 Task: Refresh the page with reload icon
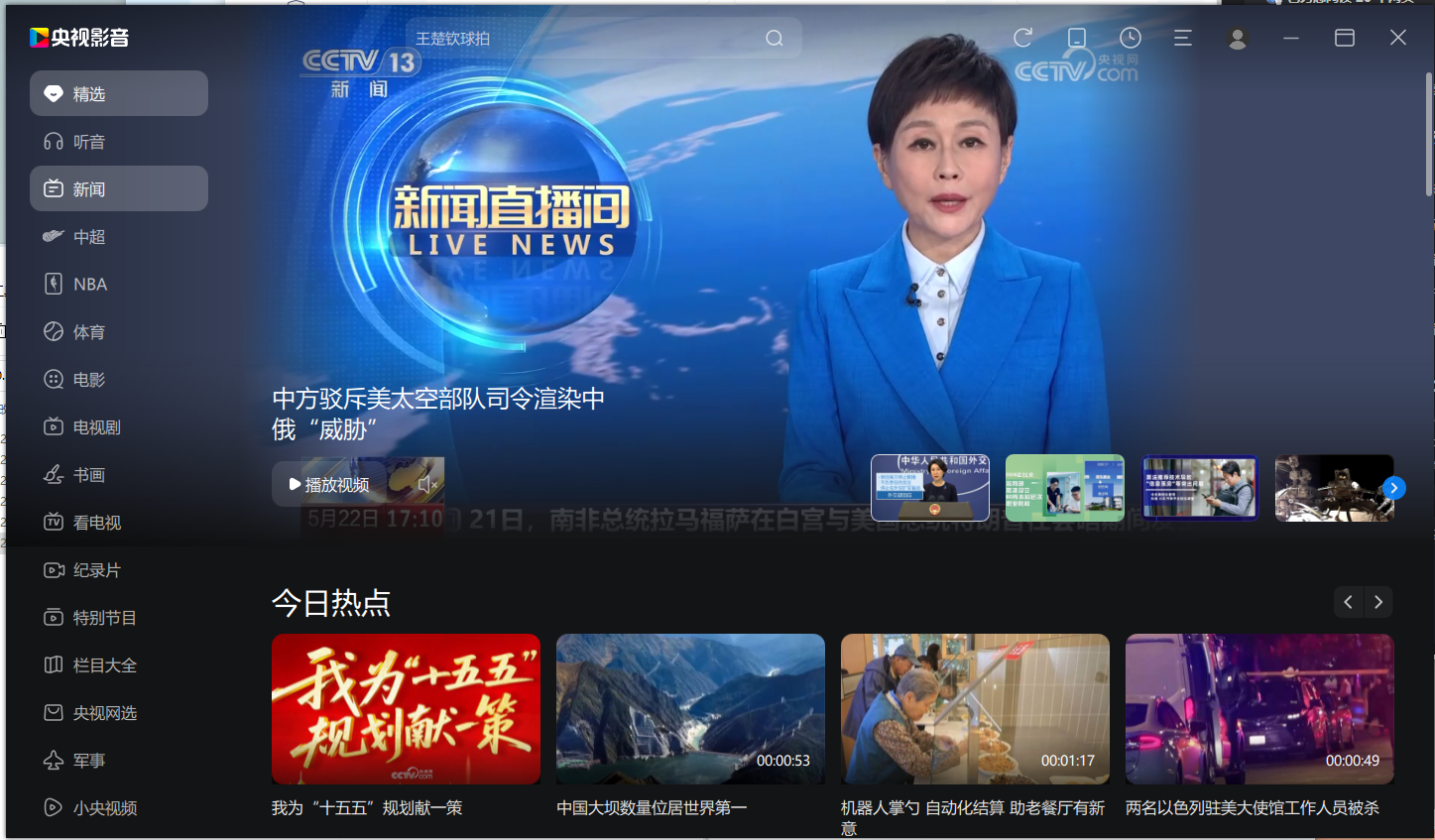[x=1022, y=38]
